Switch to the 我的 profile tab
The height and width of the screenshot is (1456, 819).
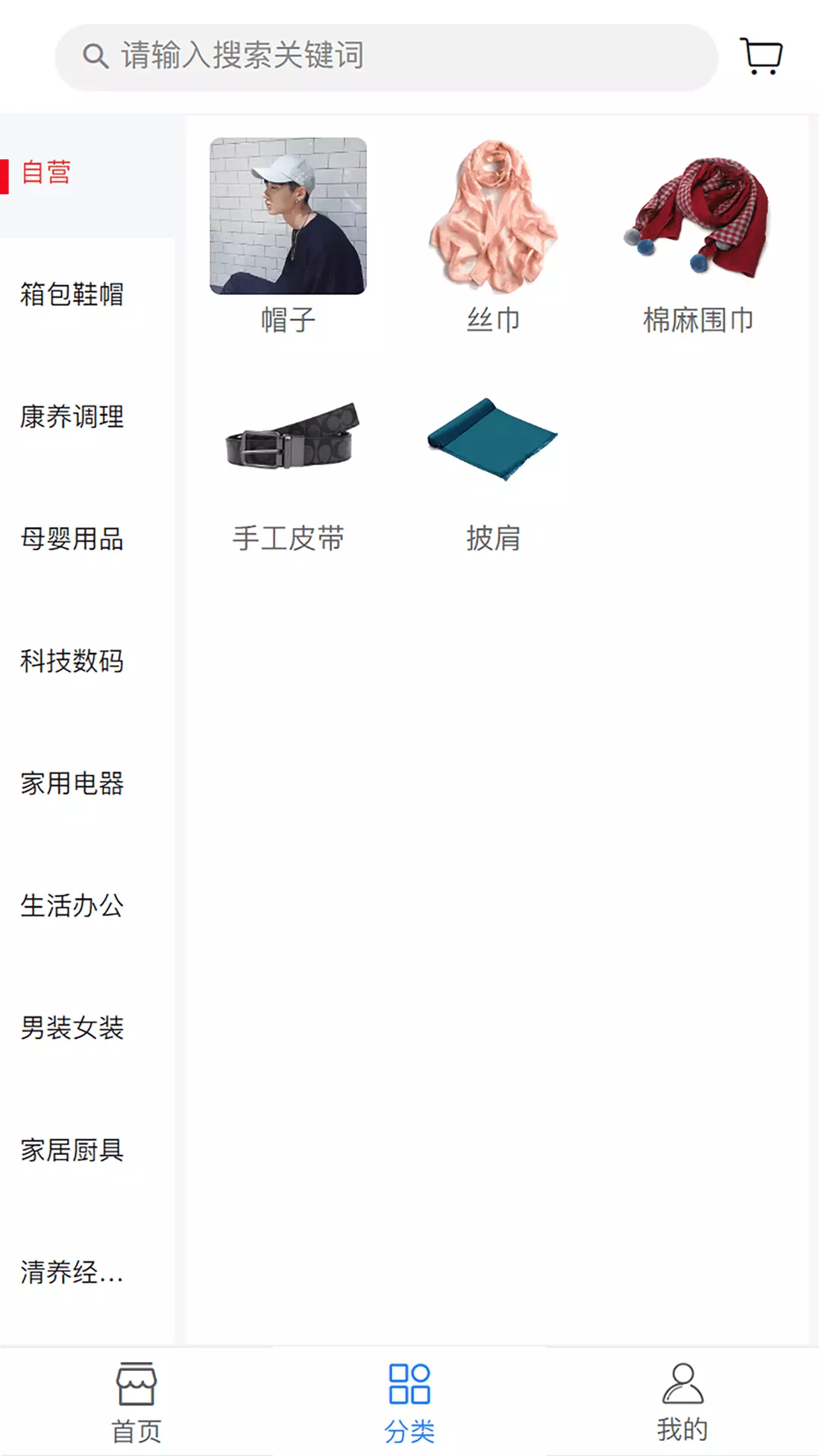pyautogui.click(x=682, y=1402)
